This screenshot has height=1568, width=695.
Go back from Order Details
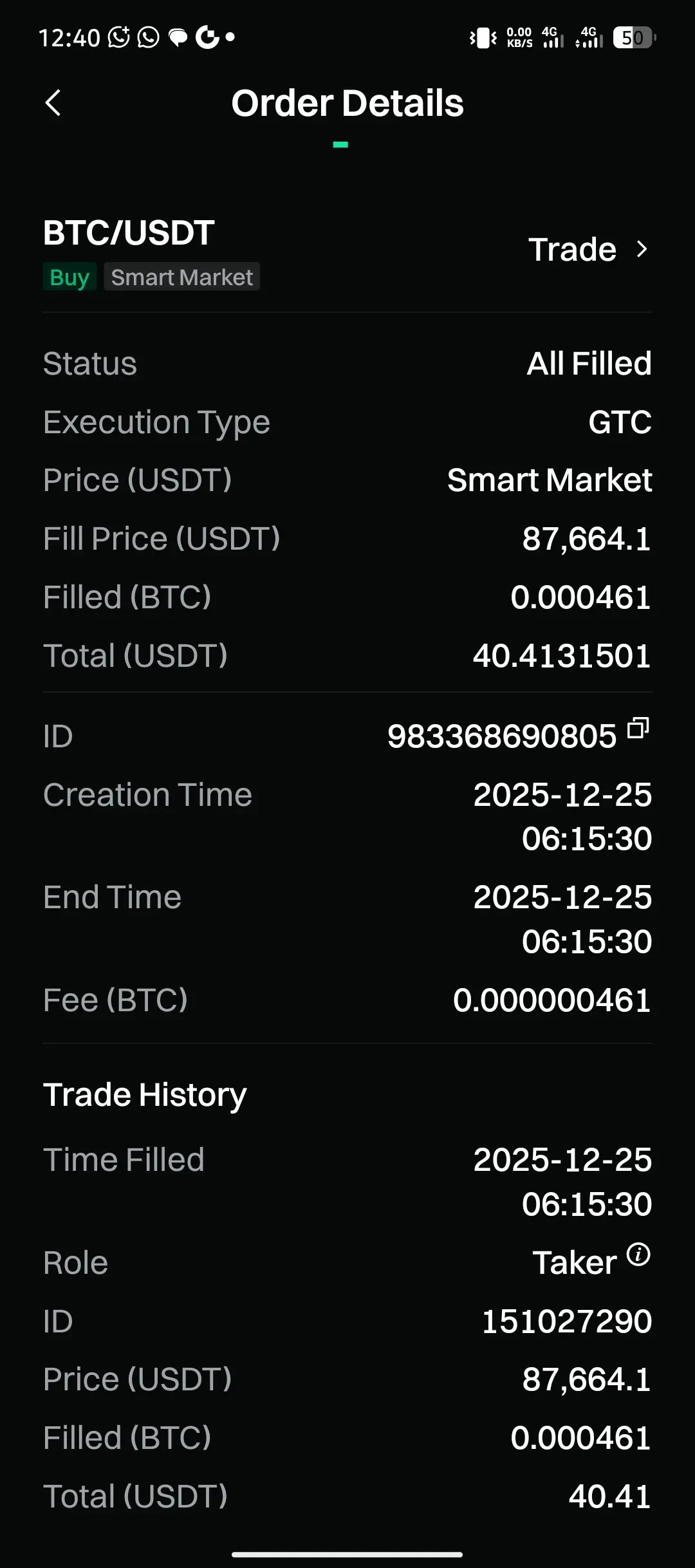click(x=53, y=103)
